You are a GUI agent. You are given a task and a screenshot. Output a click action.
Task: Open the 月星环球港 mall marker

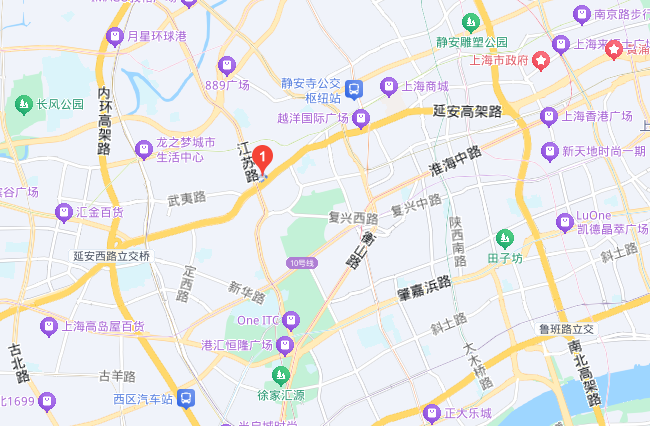click(113, 36)
